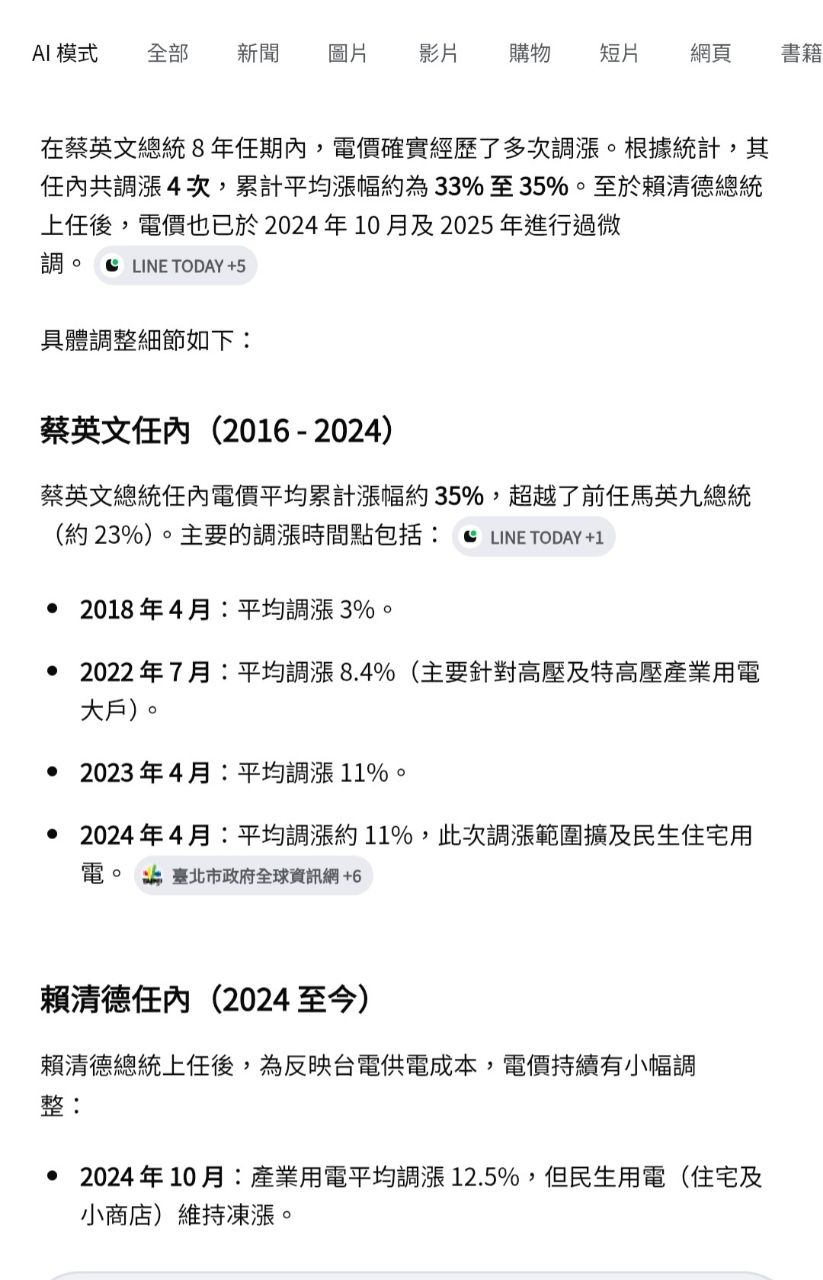Open the LINE TODAY +1 source chip
823x1280 pixels.
[534, 537]
